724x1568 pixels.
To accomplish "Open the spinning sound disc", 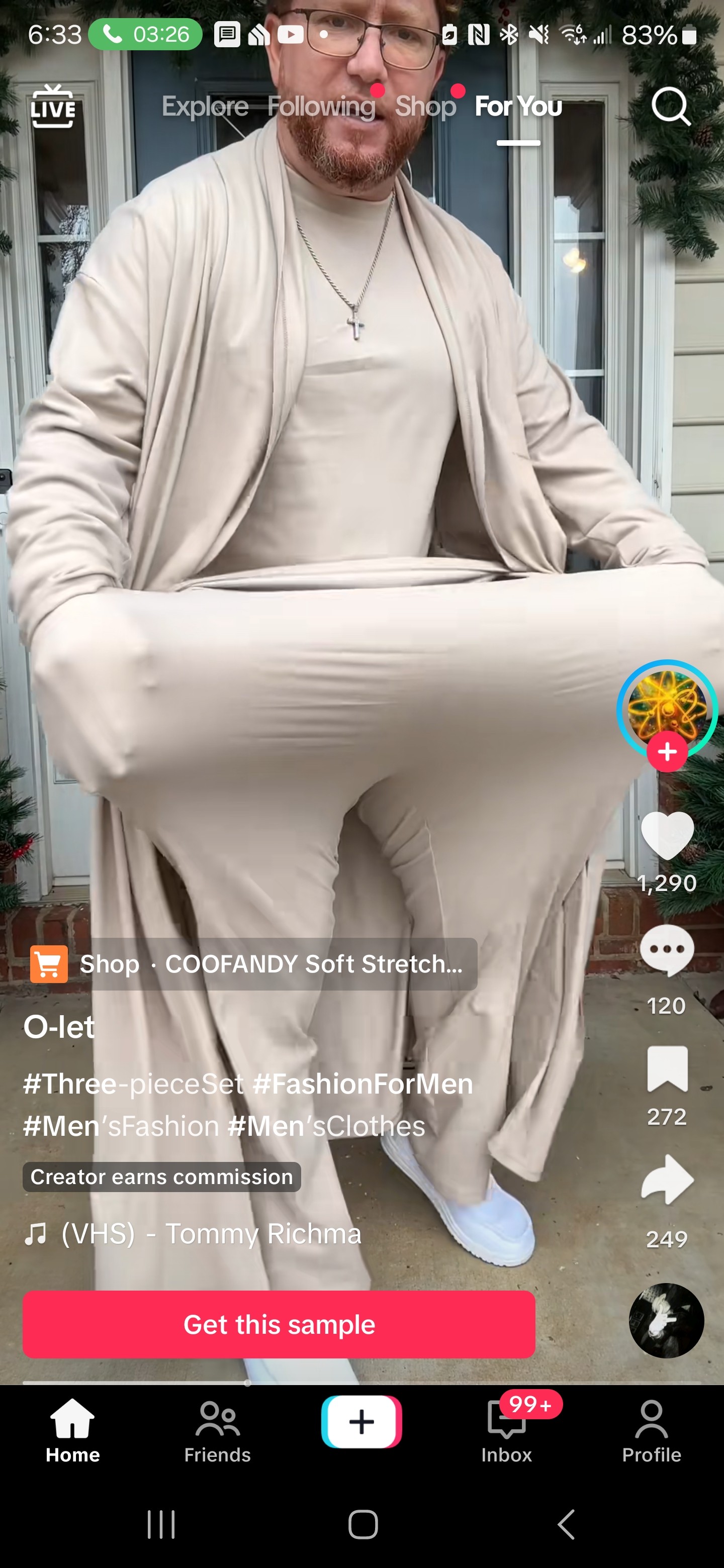I will click(x=666, y=1320).
